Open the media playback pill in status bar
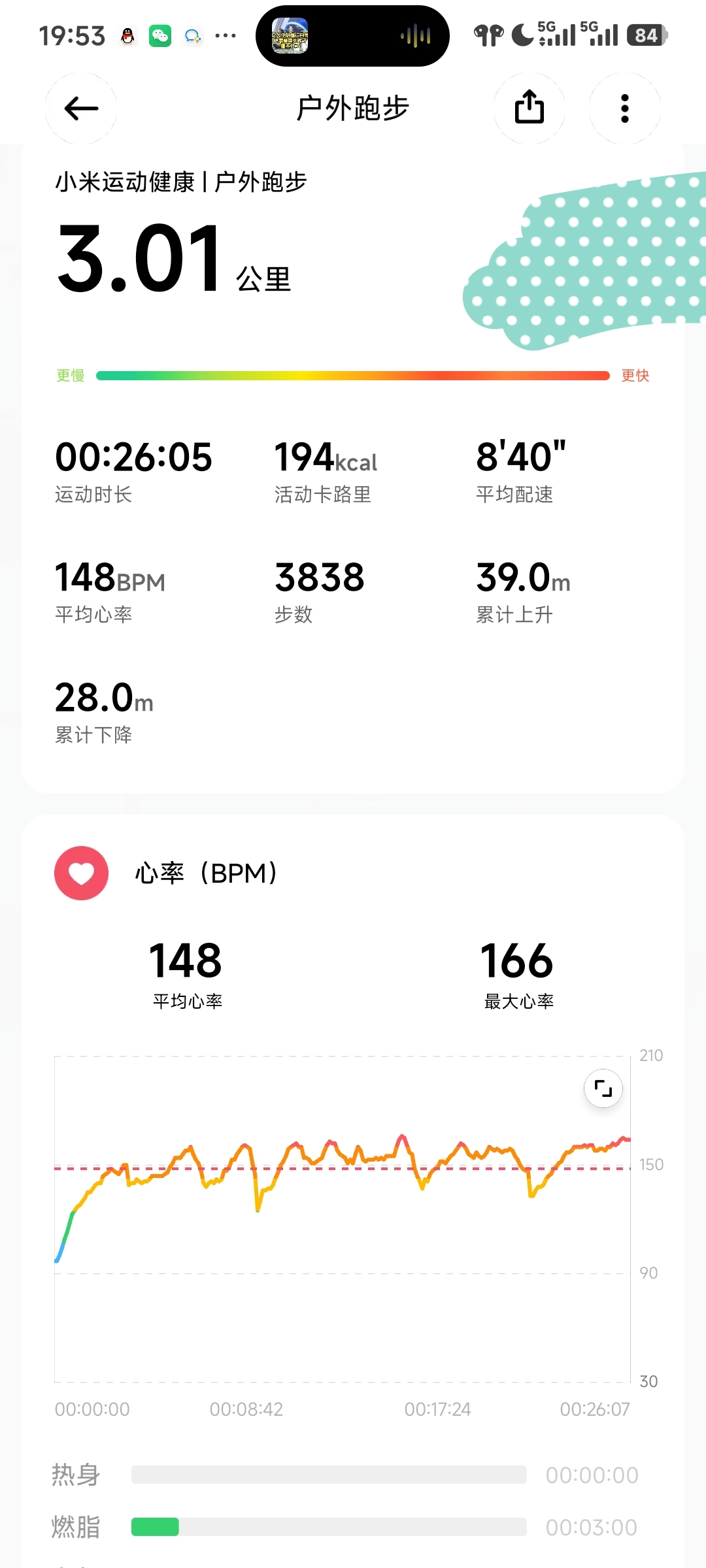 [352, 36]
